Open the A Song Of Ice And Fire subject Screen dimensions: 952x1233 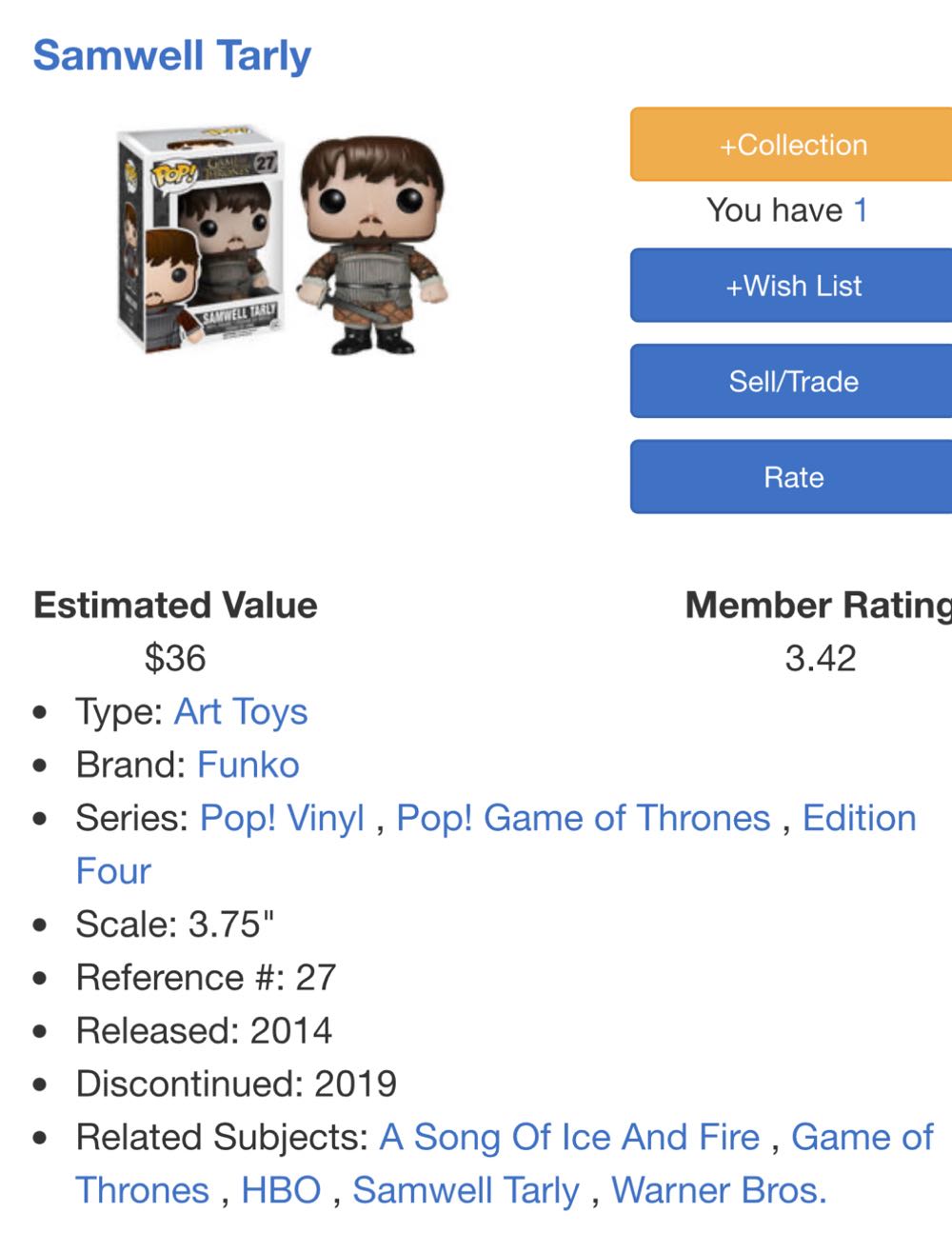tap(569, 1137)
